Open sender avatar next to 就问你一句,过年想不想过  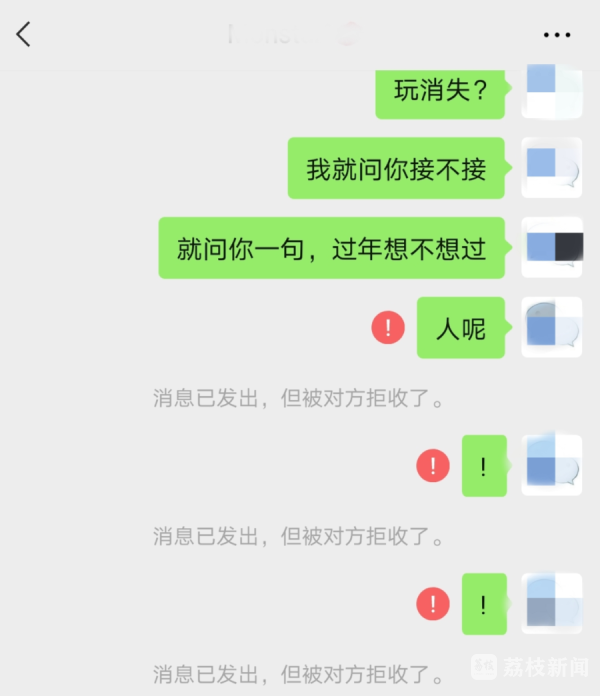(552, 247)
